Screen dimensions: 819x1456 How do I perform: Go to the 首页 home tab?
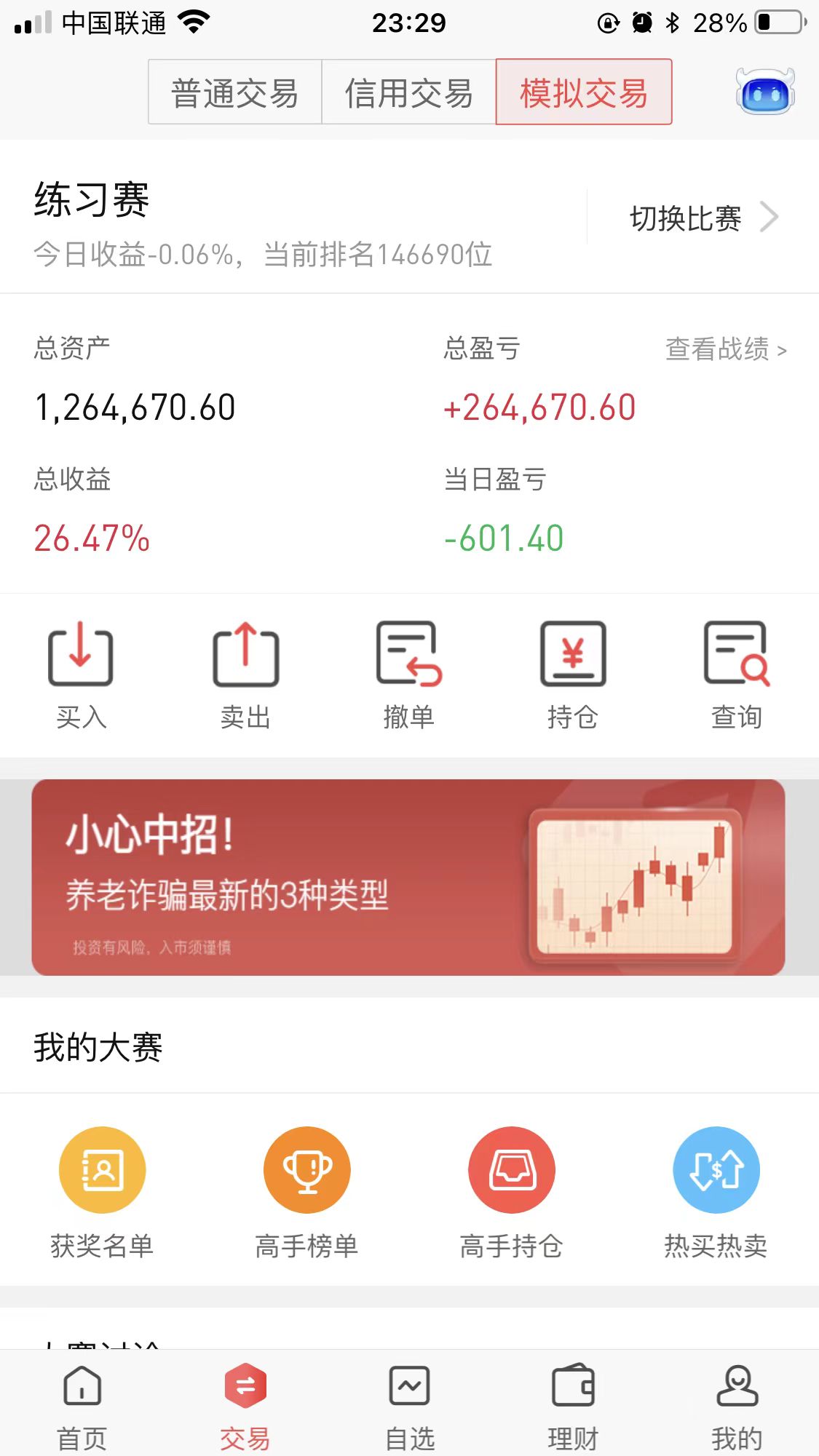[x=82, y=1406]
